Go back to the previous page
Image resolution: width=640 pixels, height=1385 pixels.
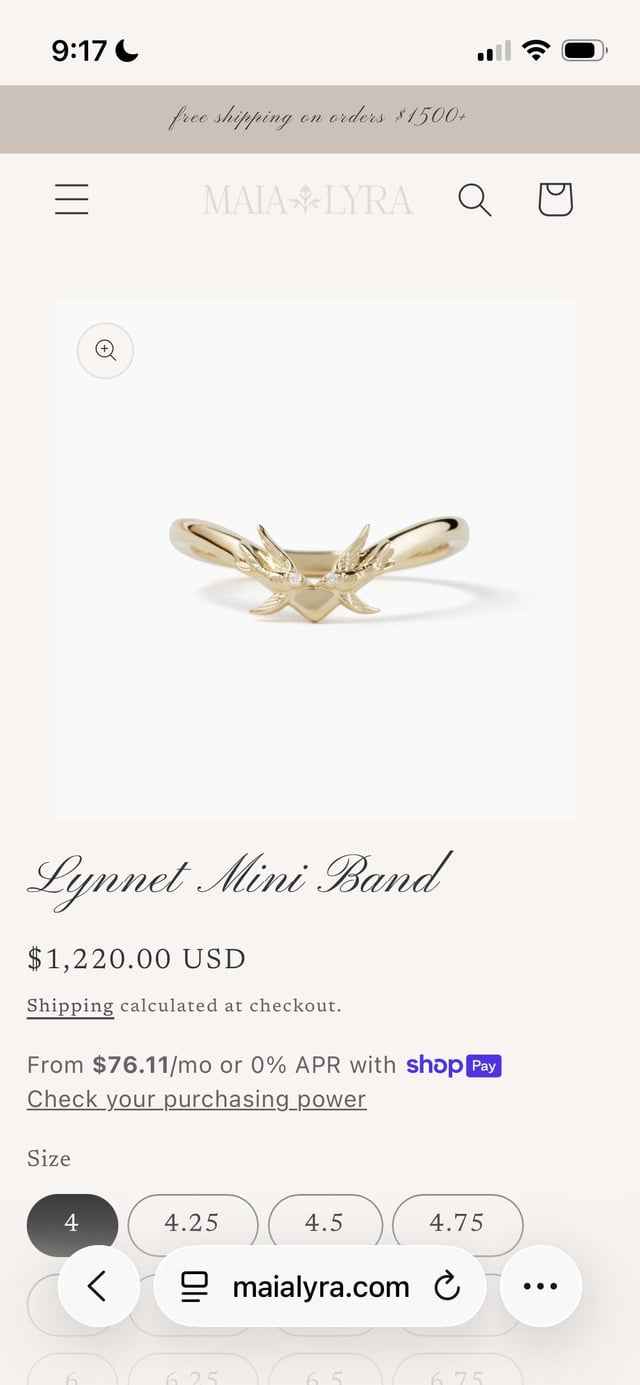(97, 1286)
